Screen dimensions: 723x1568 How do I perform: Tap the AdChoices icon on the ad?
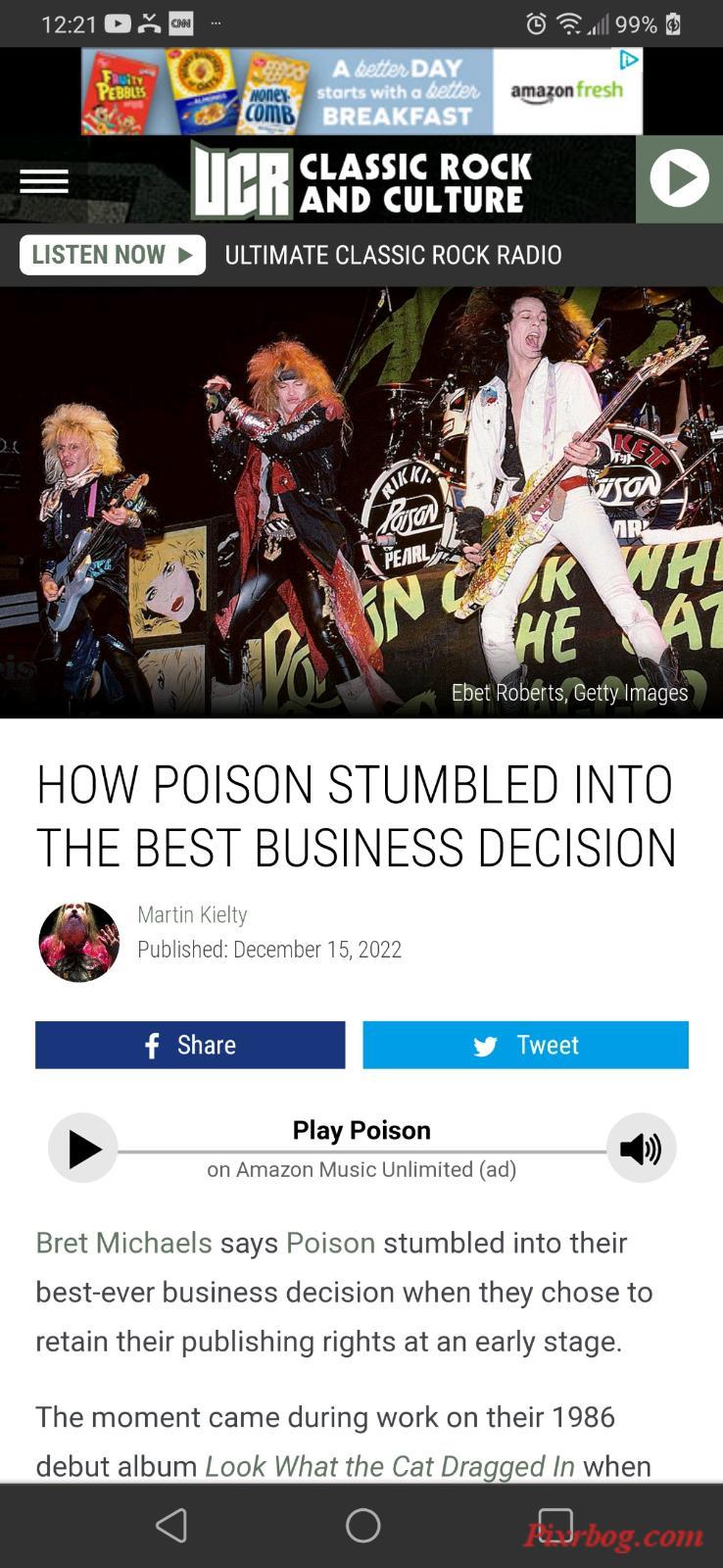pos(630,60)
